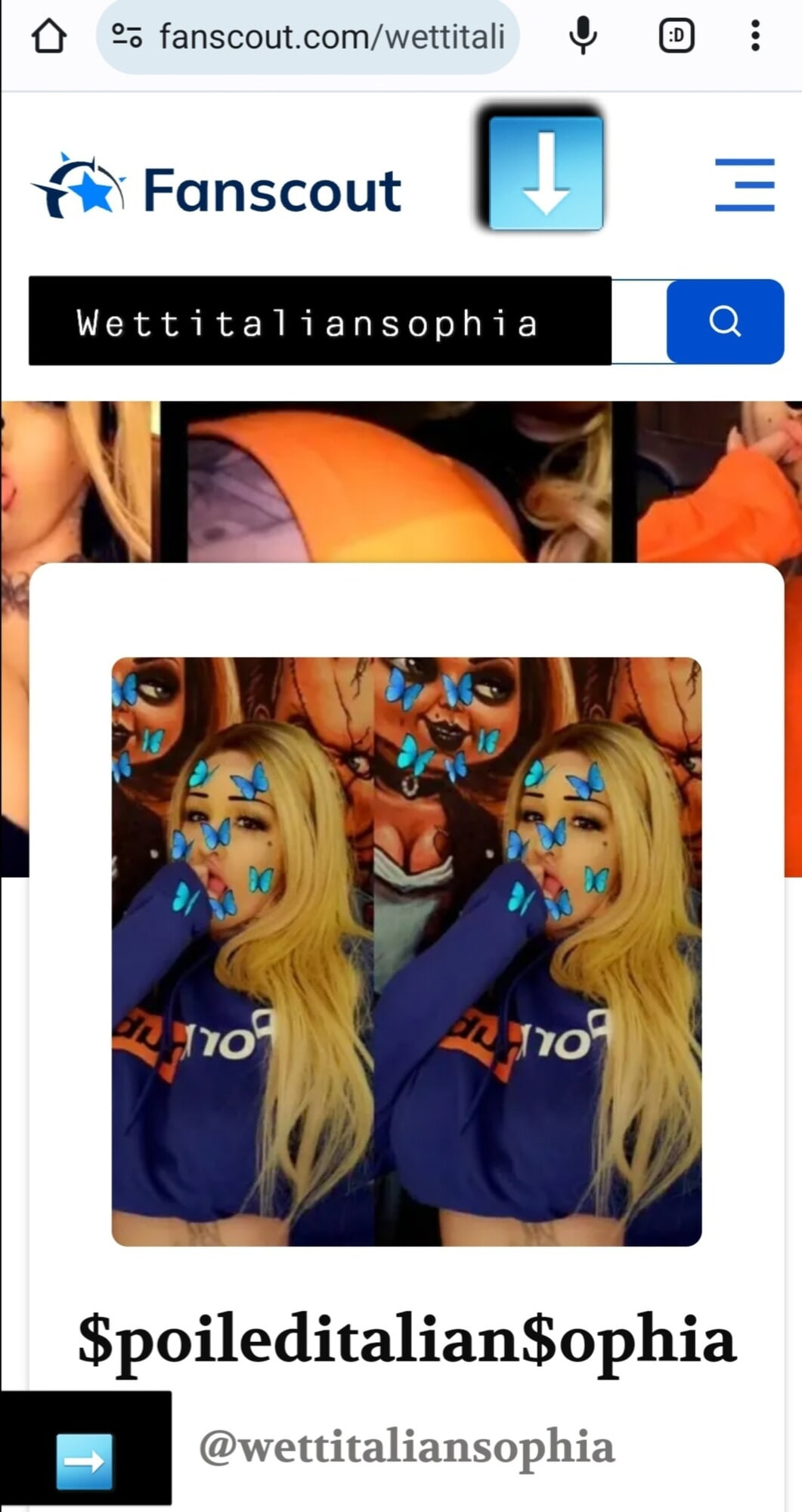Focus the Fanscout search field

click(348, 321)
